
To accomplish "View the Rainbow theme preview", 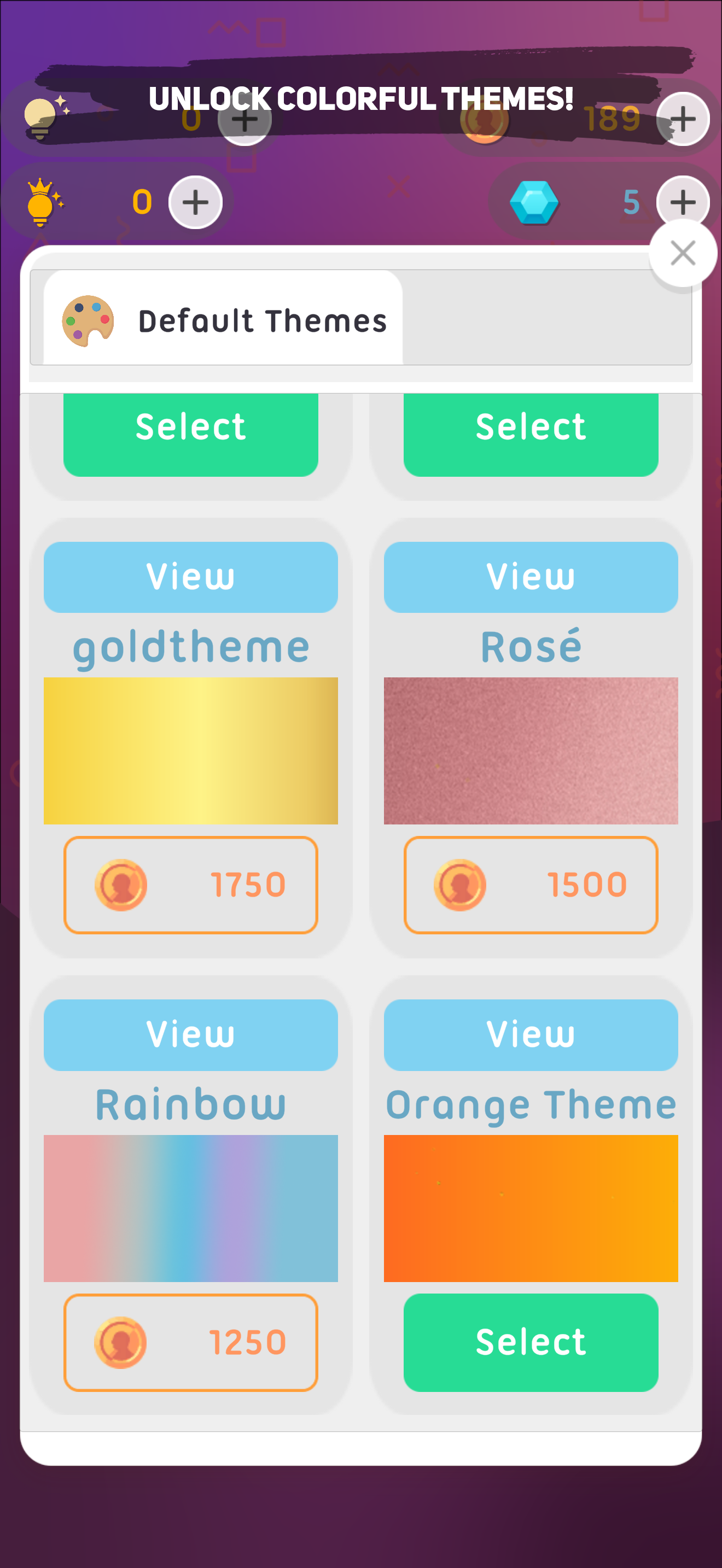I will (x=190, y=1034).
